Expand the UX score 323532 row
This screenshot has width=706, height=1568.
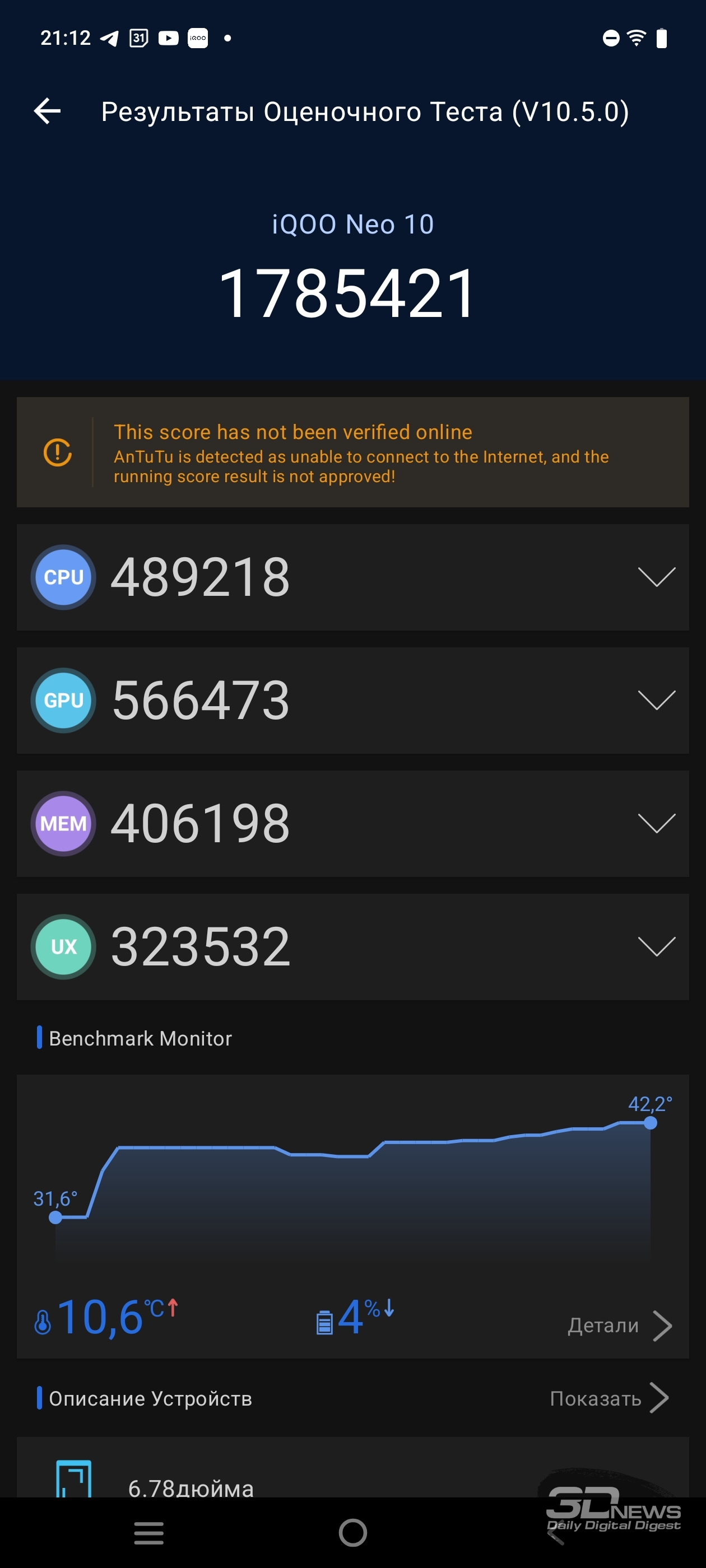pos(352,946)
